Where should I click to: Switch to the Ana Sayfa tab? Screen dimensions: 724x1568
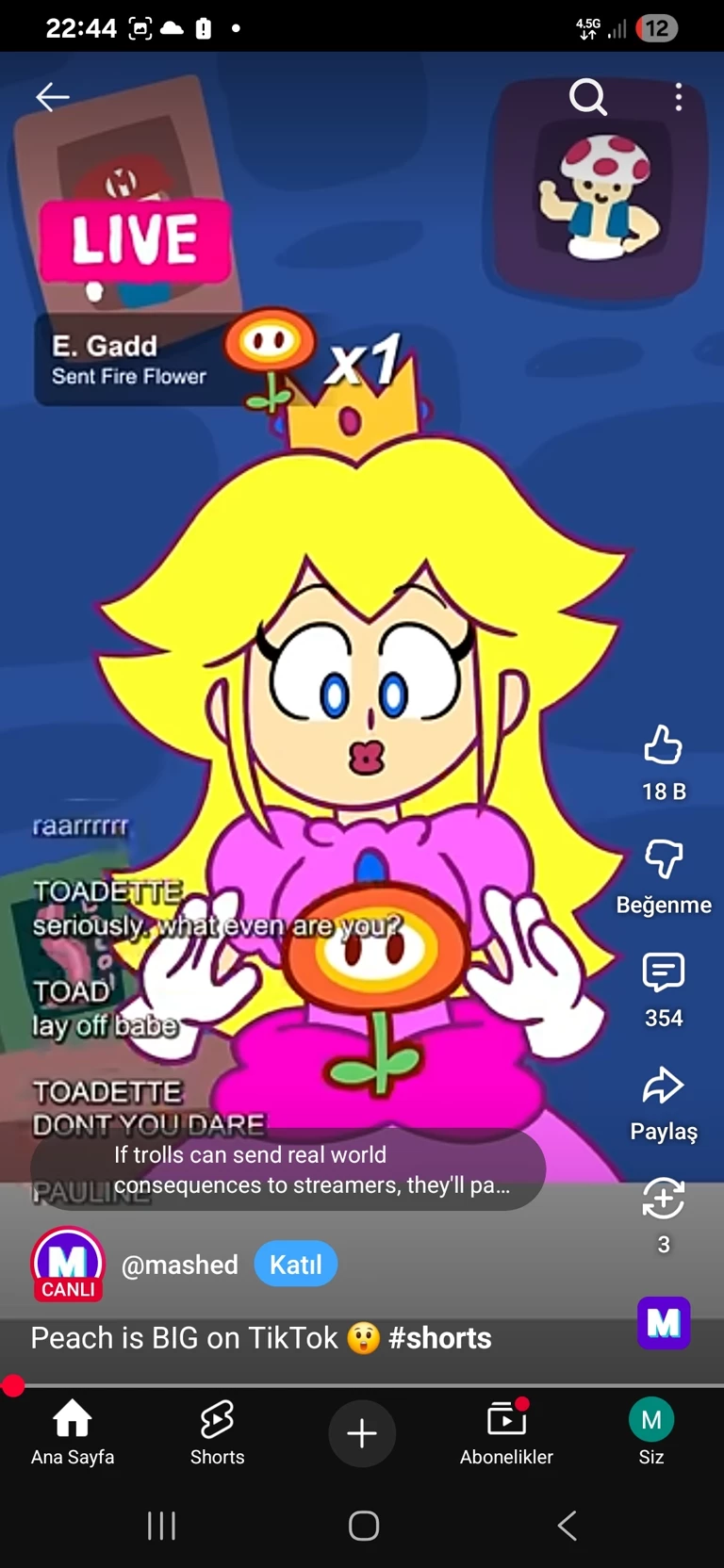[x=73, y=1432]
